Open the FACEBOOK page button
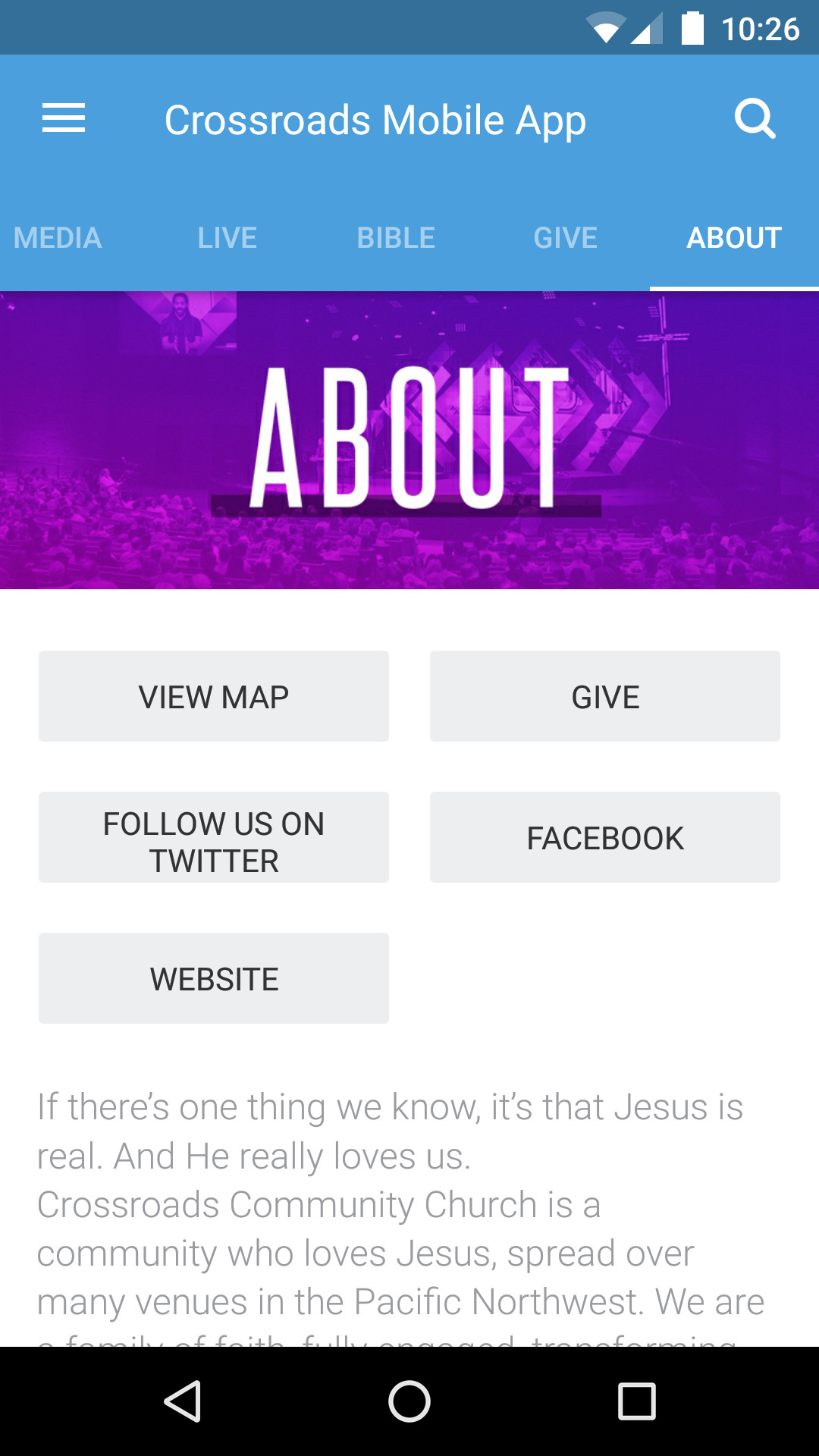 [x=605, y=837]
